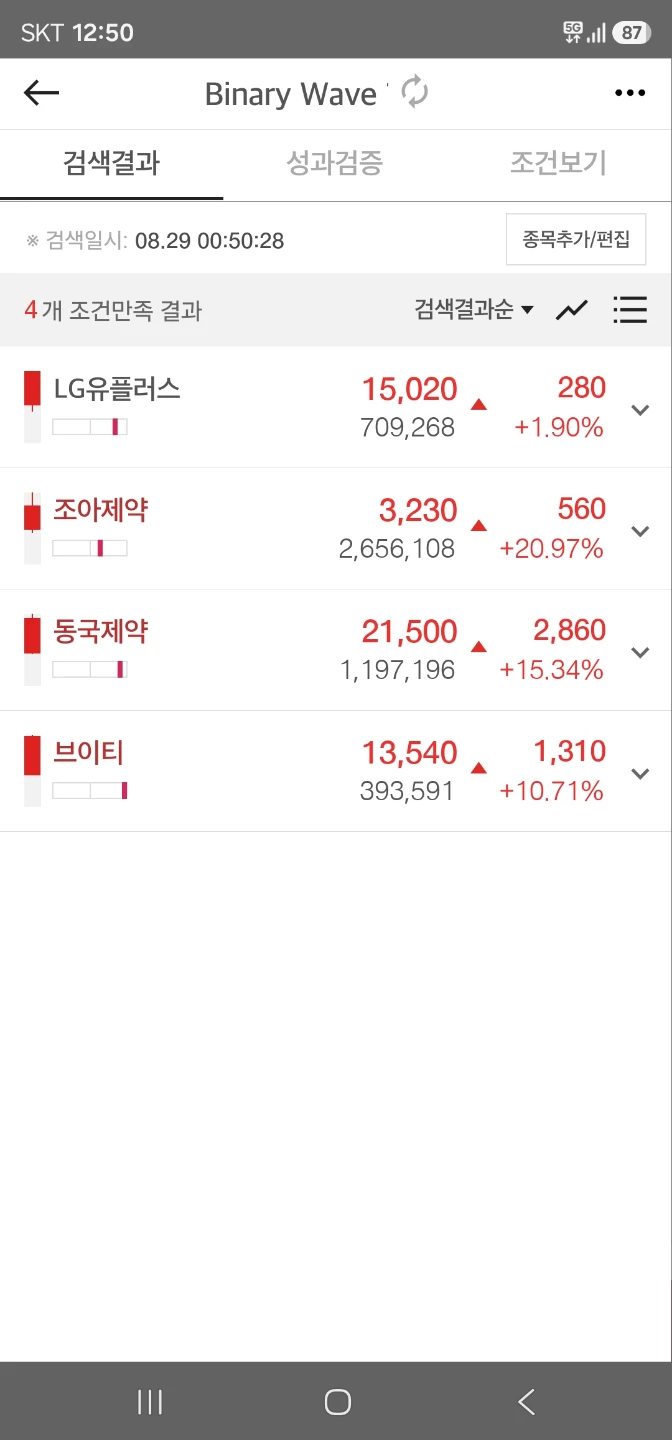Tap the system home button
The image size is (672, 1440).
(338, 1402)
